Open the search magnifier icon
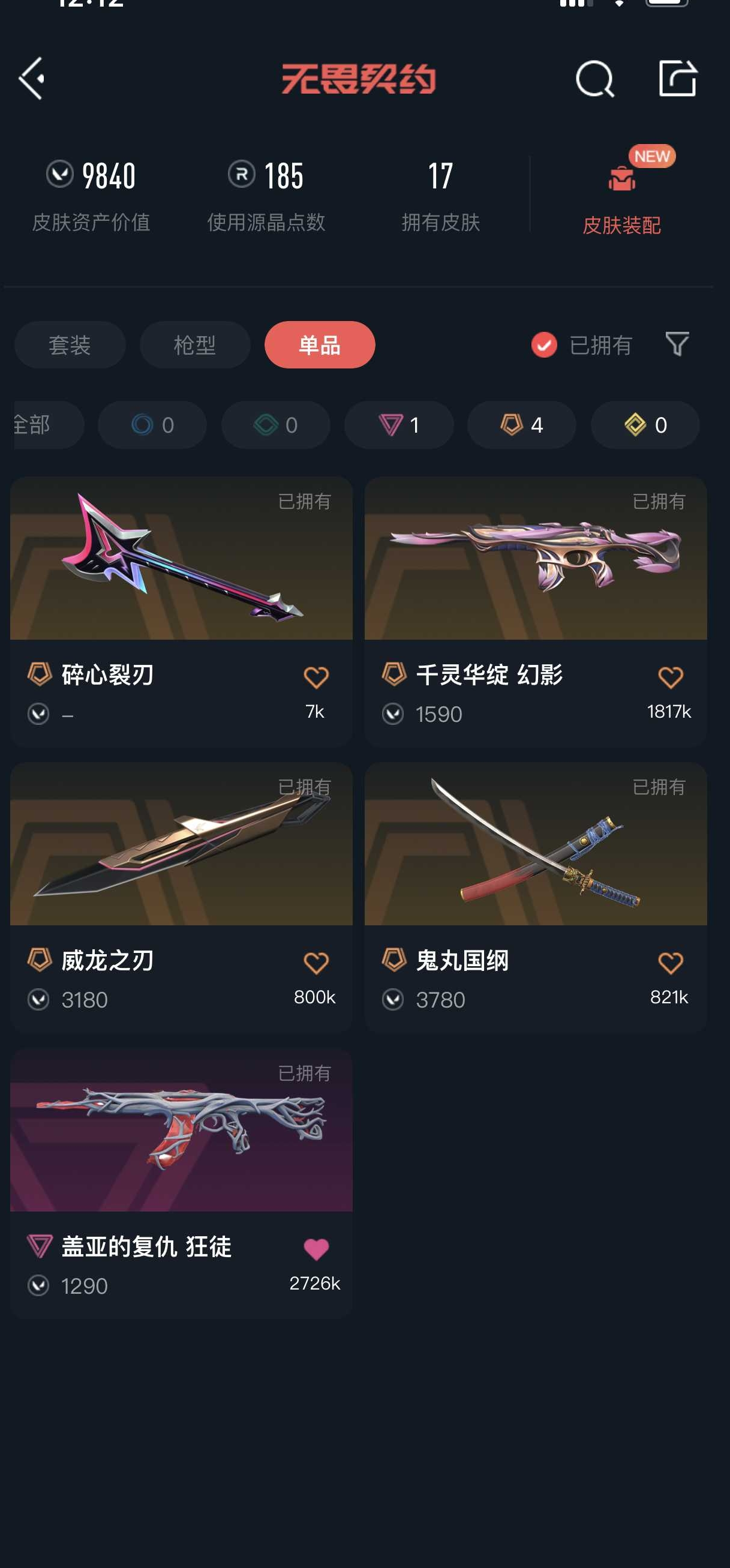The image size is (730, 1568). click(594, 79)
